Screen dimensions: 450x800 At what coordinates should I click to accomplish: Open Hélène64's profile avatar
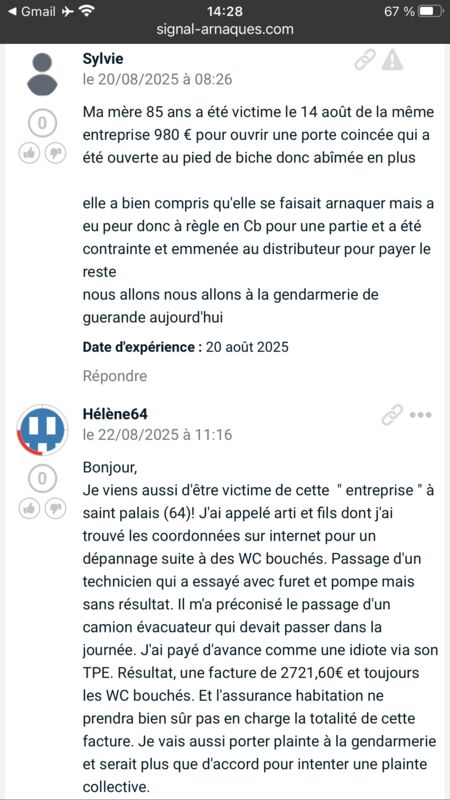tap(42, 430)
